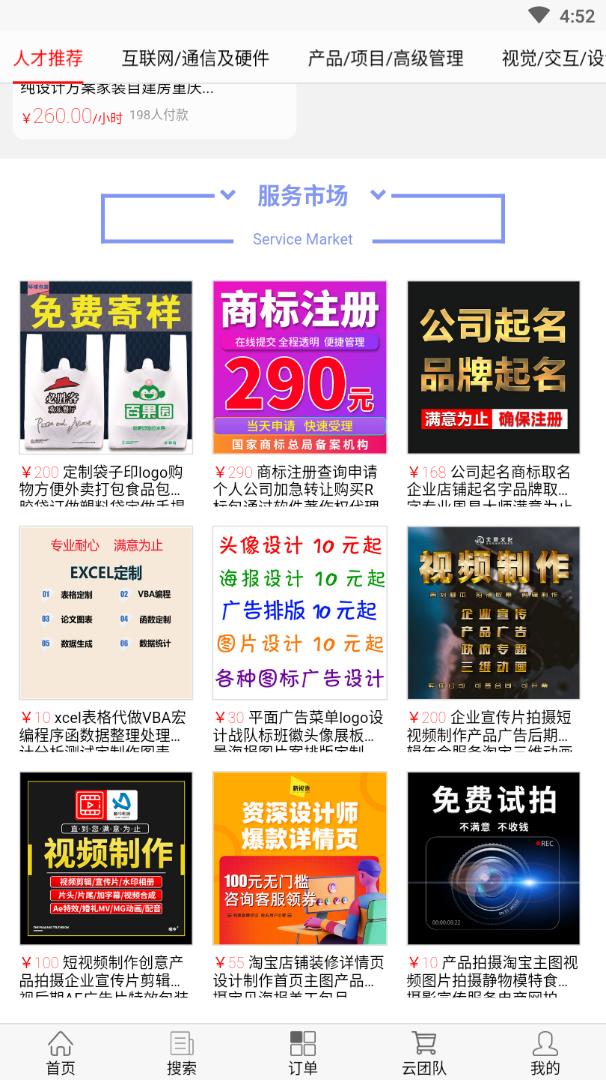Screen dimensions: 606x1080
Task: Open the 公司起名 品牌起名 service card
Action: click(x=493, y=368)
